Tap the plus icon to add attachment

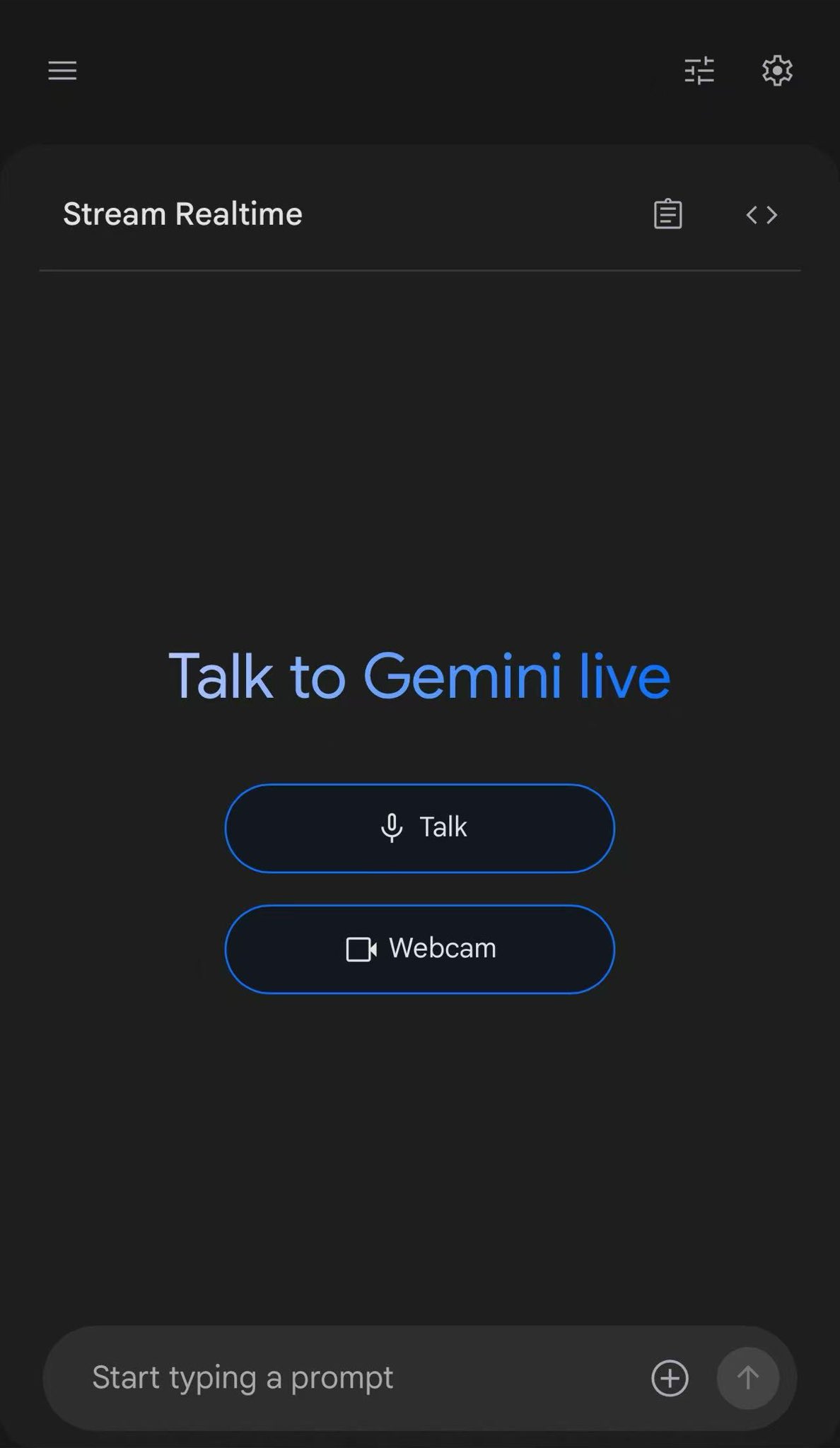670,1378
